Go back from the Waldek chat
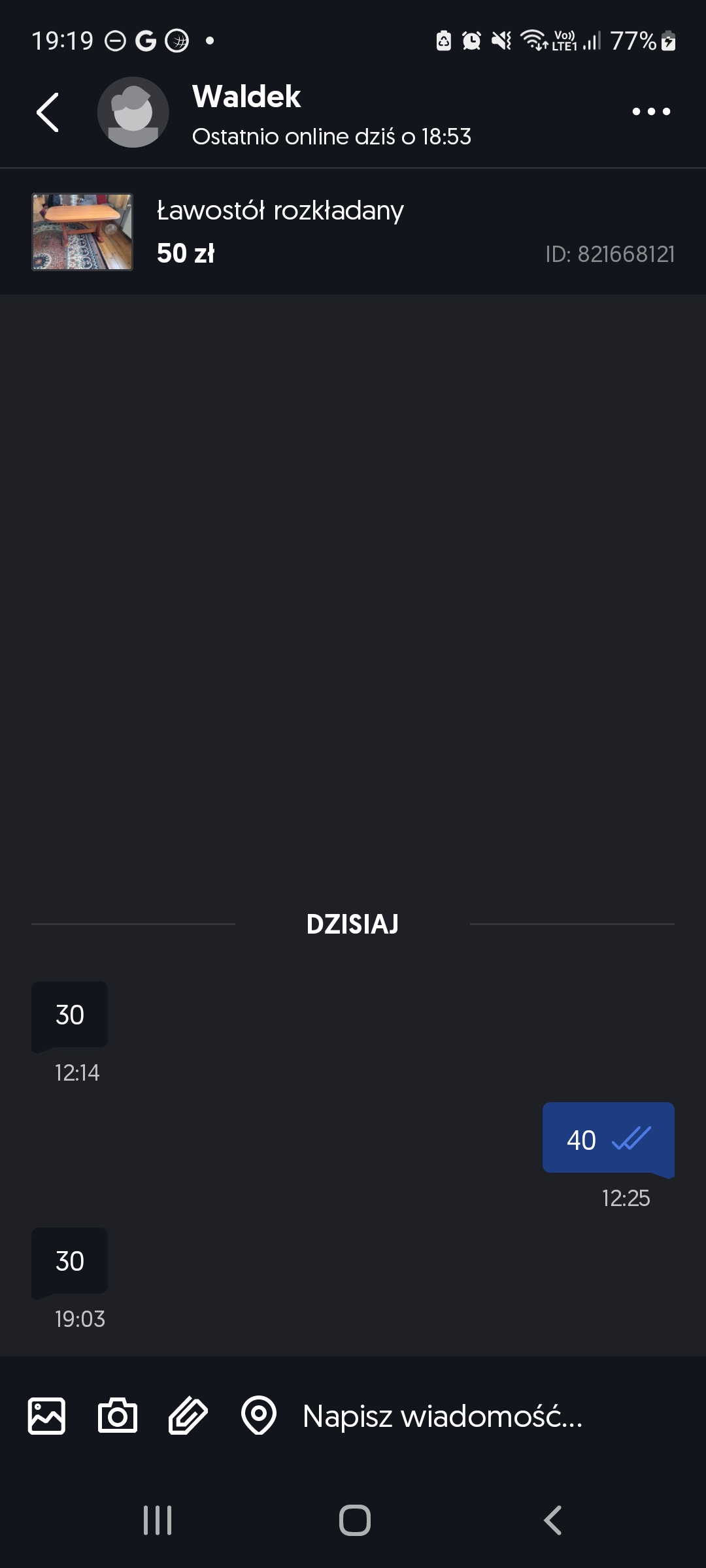706x1568 pixels. tap(48, 112)
